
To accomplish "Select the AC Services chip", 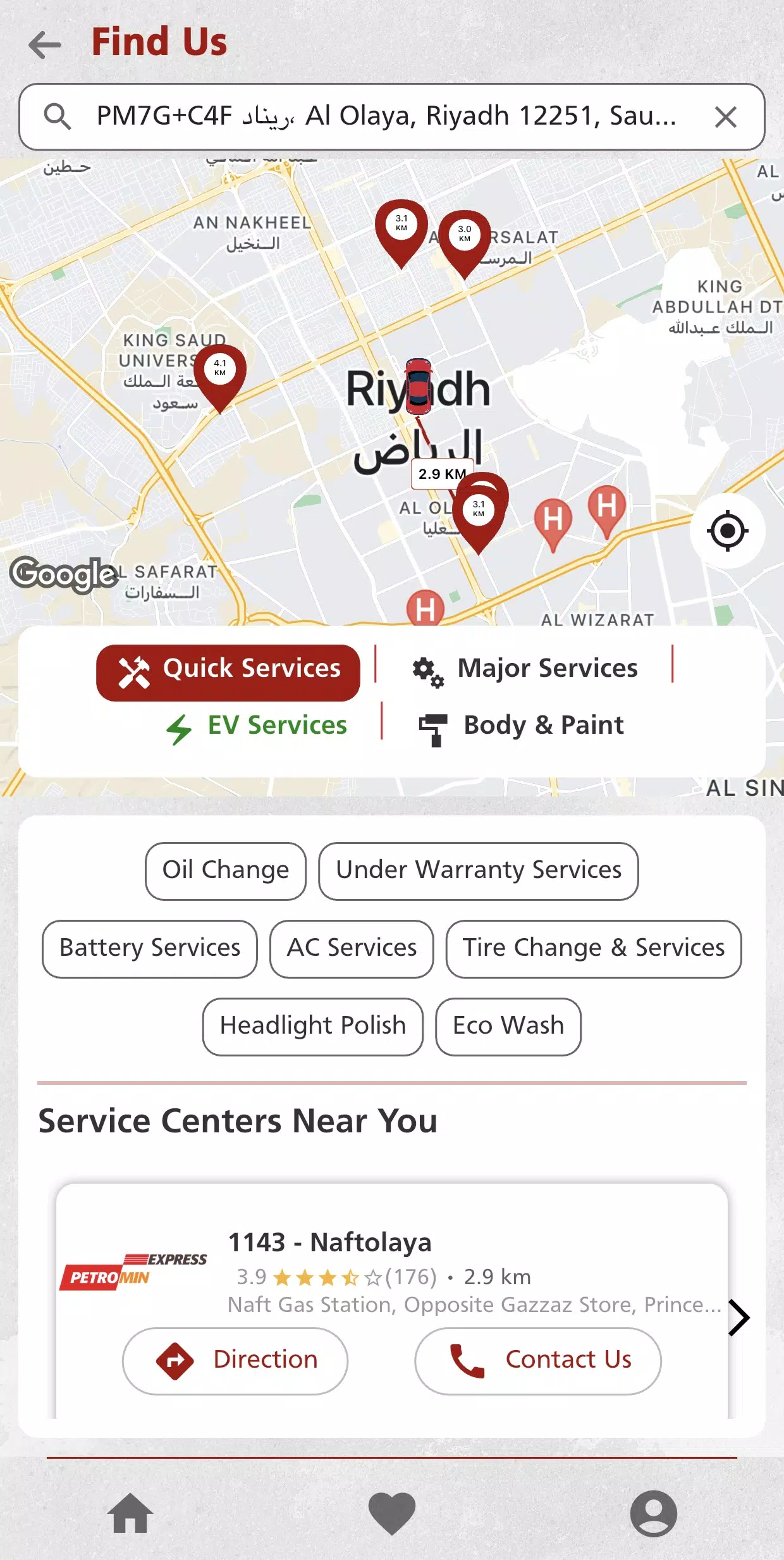I will pyautogui.click(x=352, y=948).
